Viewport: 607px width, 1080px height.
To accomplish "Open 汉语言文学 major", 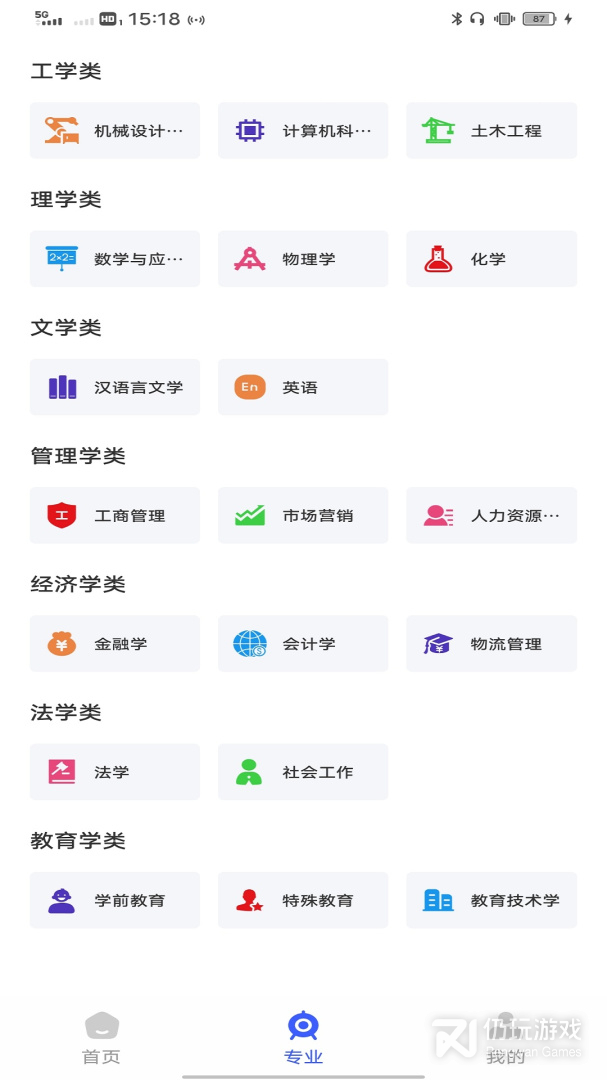I will click(115, 387).
